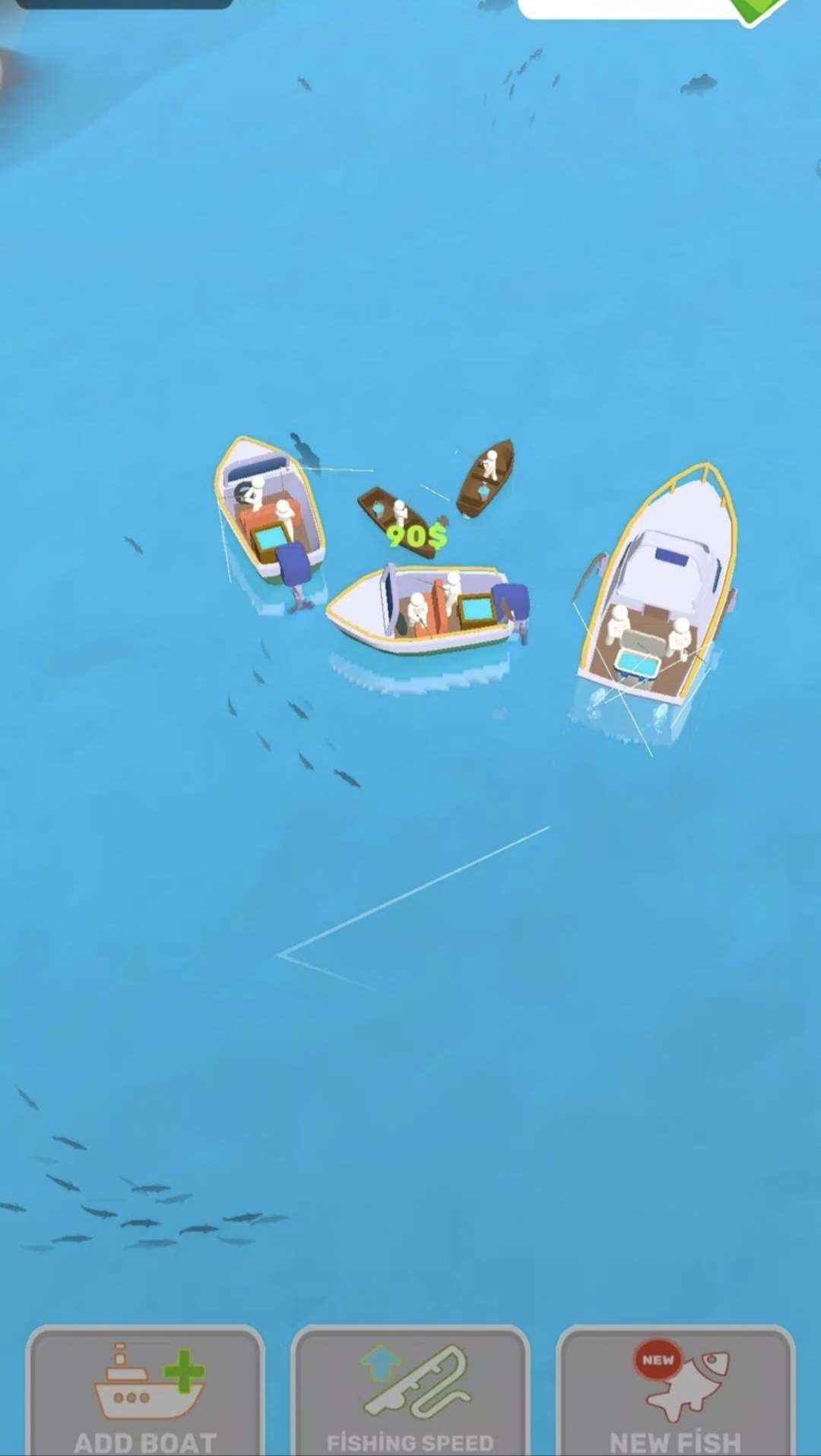Upgrade Fishing Speed
Image resolution: width=821 pixels, height=1456 pixels.
410,1391
